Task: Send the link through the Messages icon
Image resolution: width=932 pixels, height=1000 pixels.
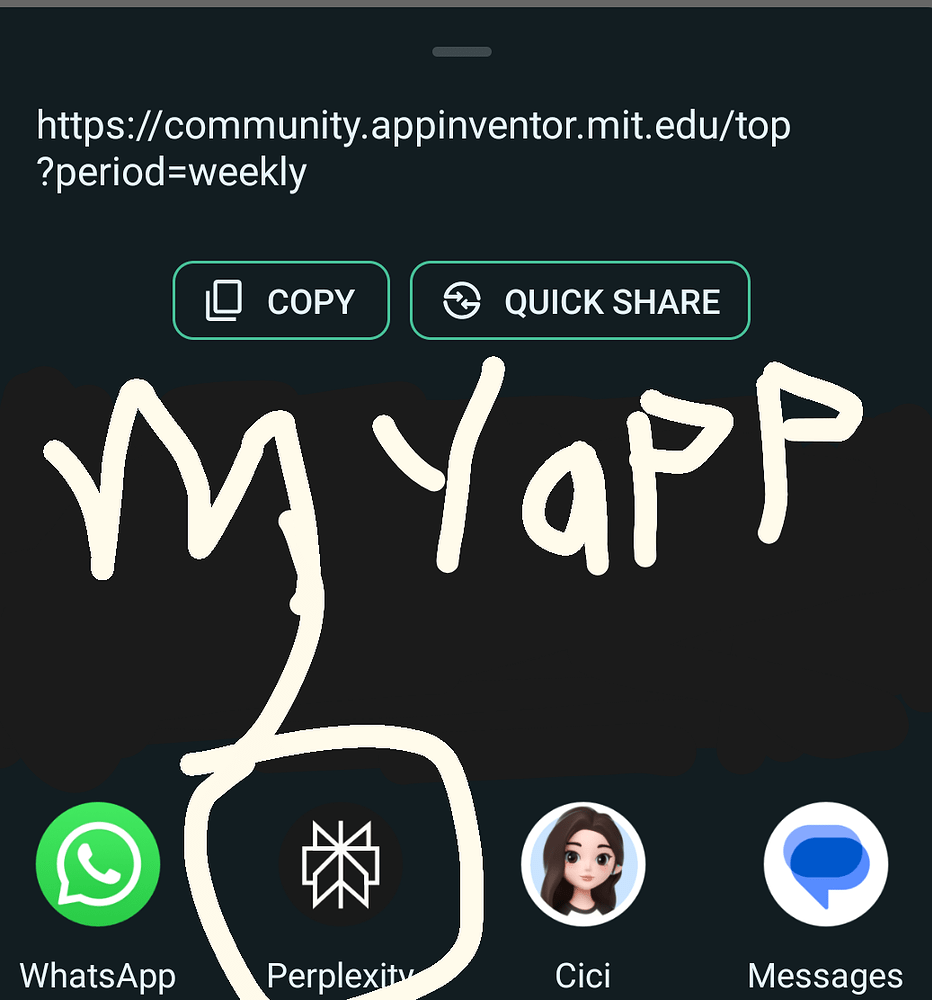Action: coord(824,865)
